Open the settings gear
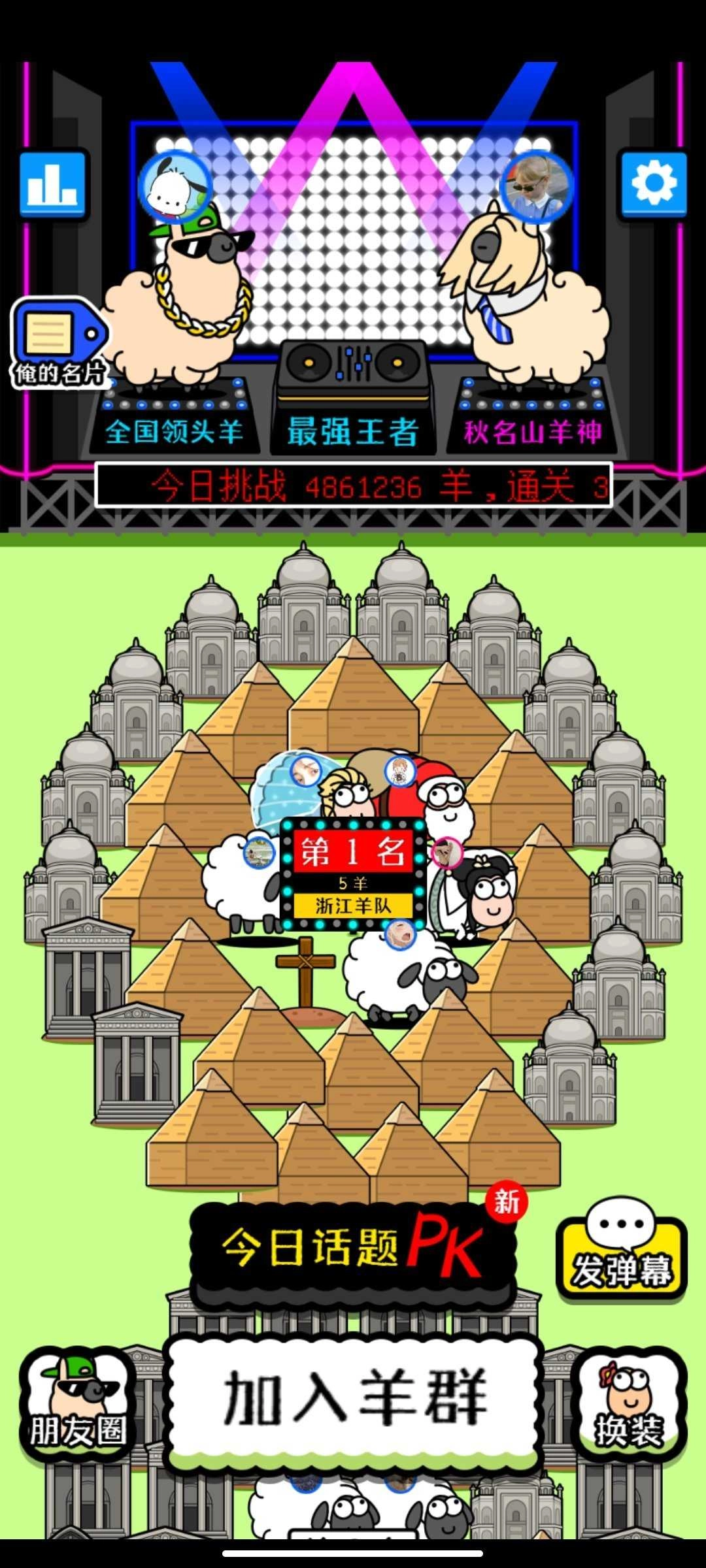This screenshot has width=706, height=1568. [653, 184]
